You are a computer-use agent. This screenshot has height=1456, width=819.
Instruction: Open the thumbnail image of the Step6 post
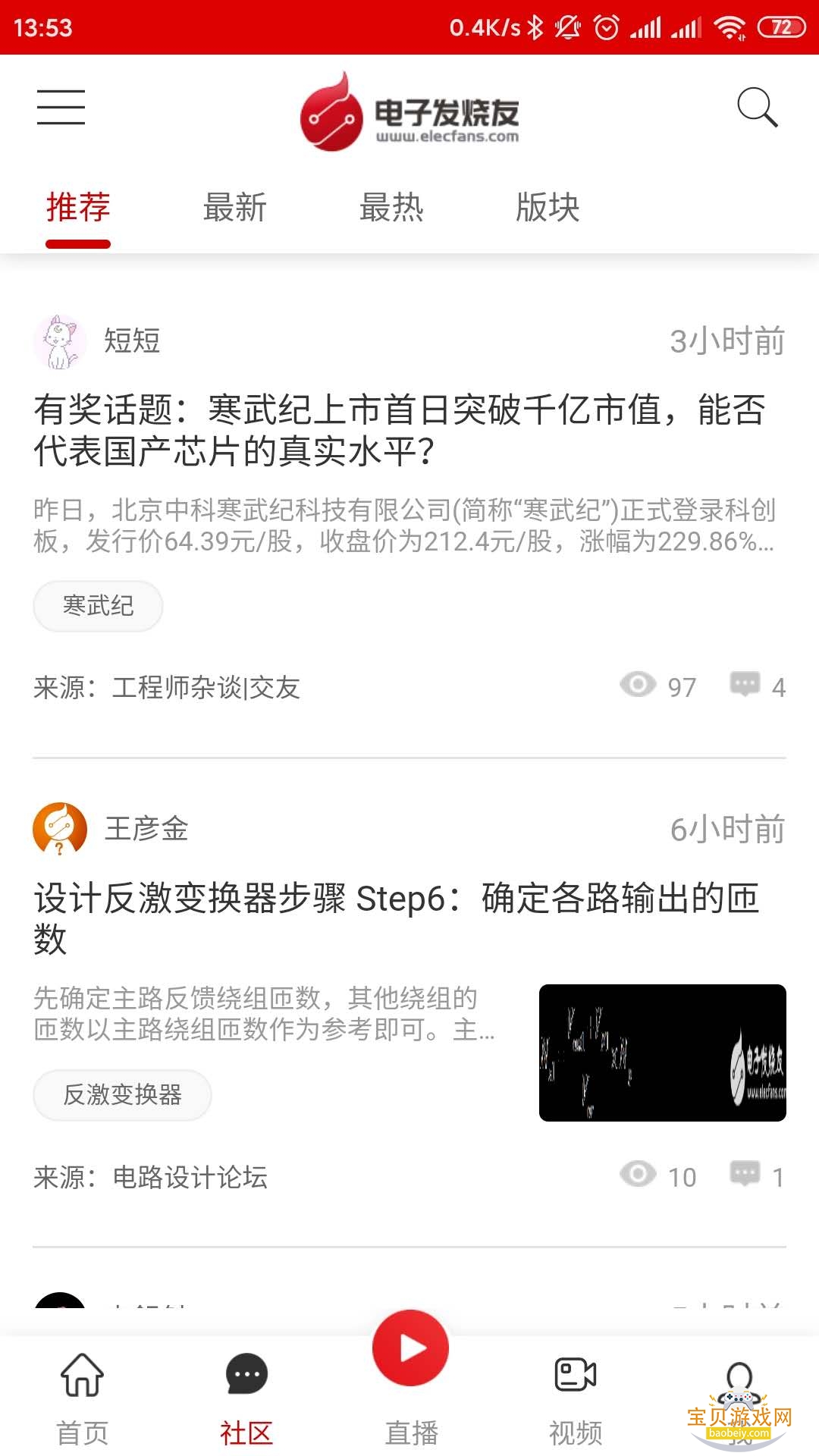point(662,1053)
